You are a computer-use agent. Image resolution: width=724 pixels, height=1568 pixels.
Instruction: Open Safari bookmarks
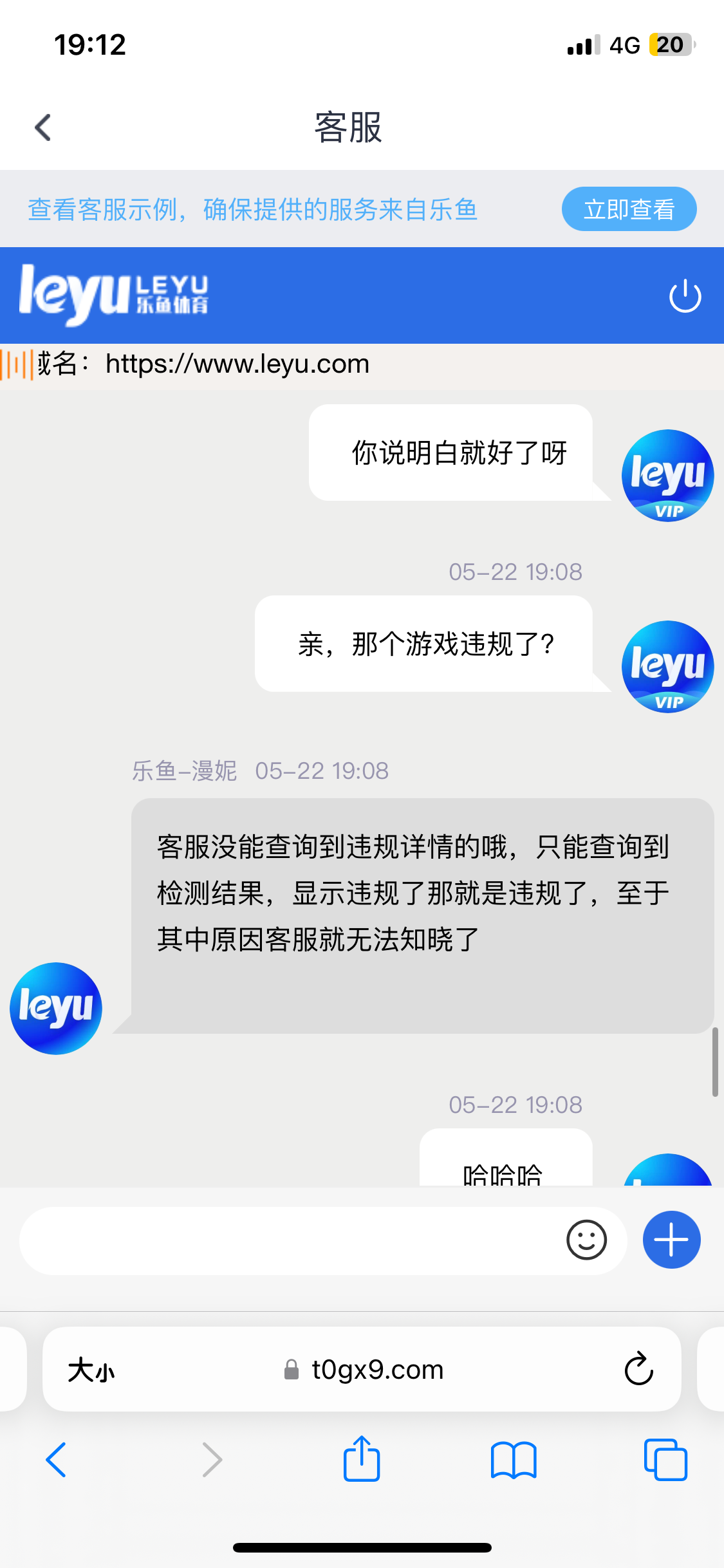[x=513, y=1459]
